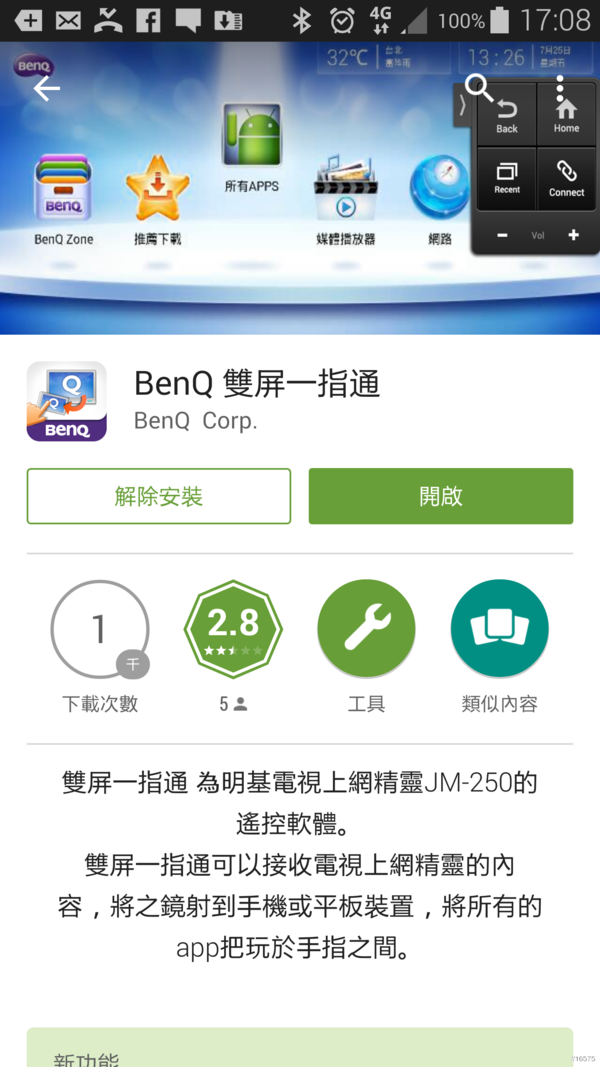Viewport: 600px width, 1067px height.
Task: Tap 開啟 to open the app
Action: [440, 496]
